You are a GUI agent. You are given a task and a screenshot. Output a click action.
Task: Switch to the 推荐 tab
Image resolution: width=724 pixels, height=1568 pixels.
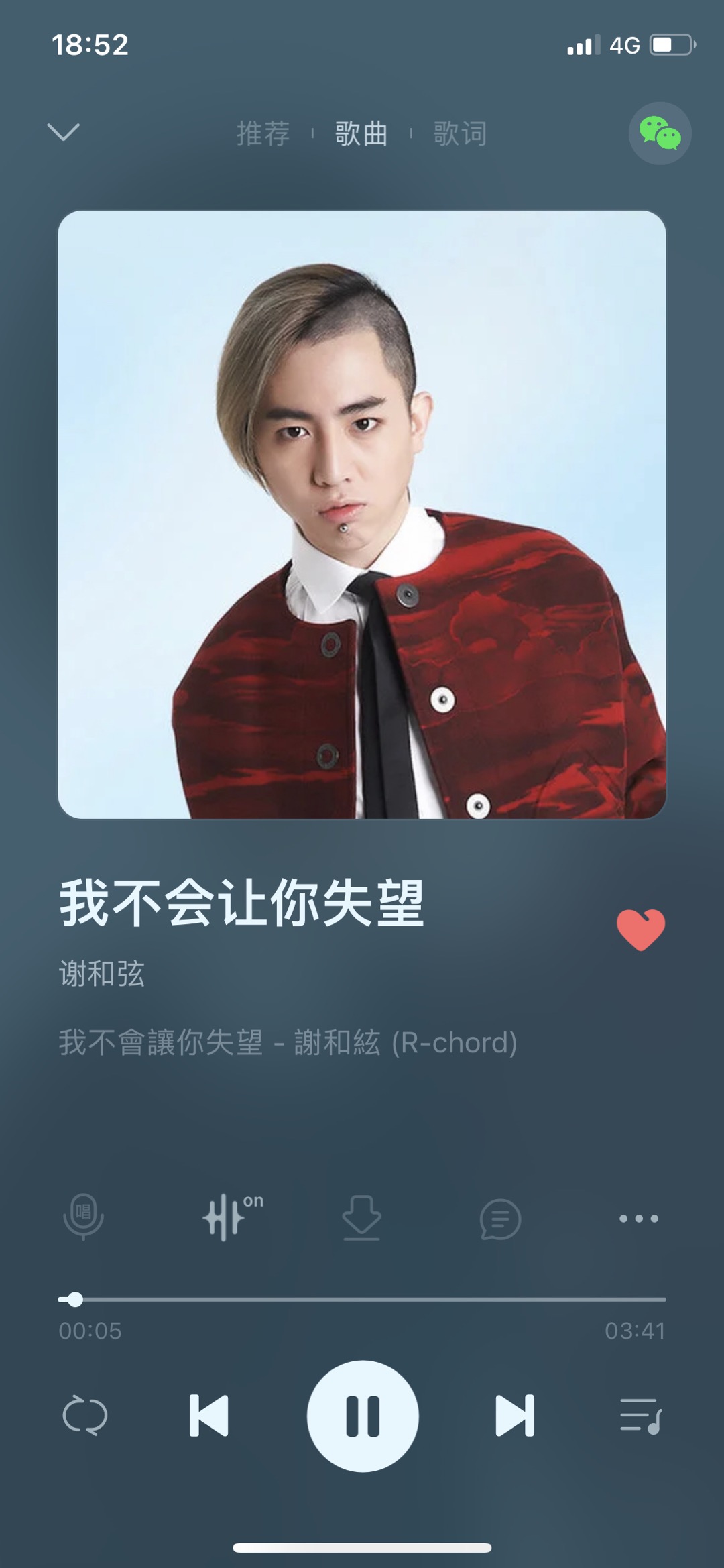pyautogui.click(x=263, y=133)
